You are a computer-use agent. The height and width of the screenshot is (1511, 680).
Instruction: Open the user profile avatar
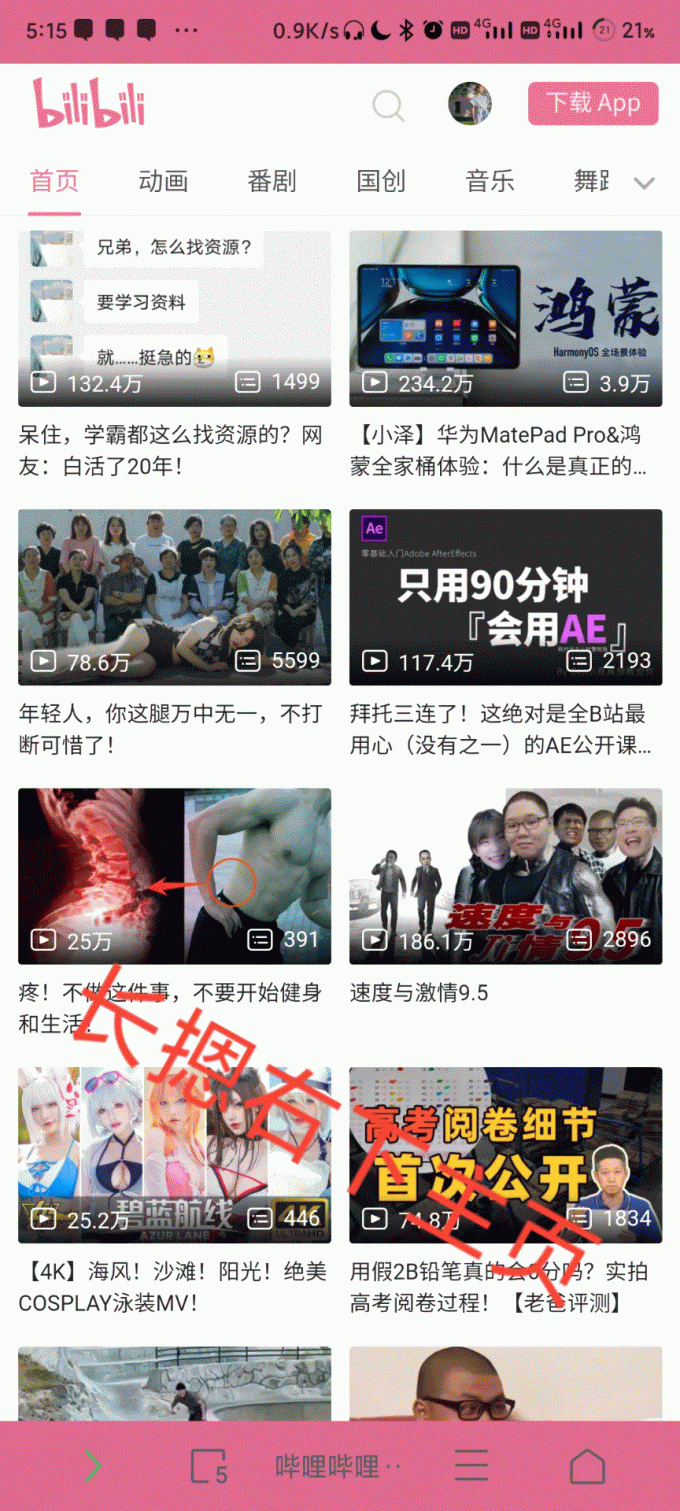(470, 104)
